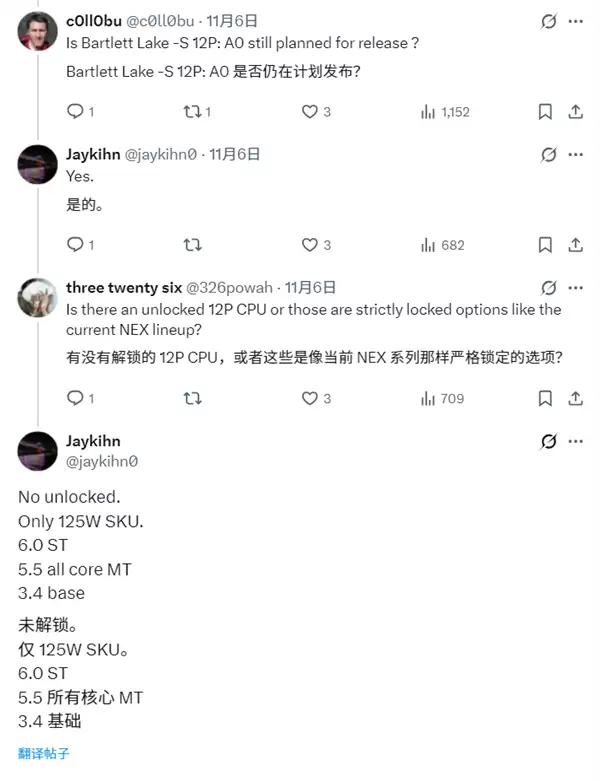Repost three twenty six's tweet

pyautogui.click(x=193, y=398)
